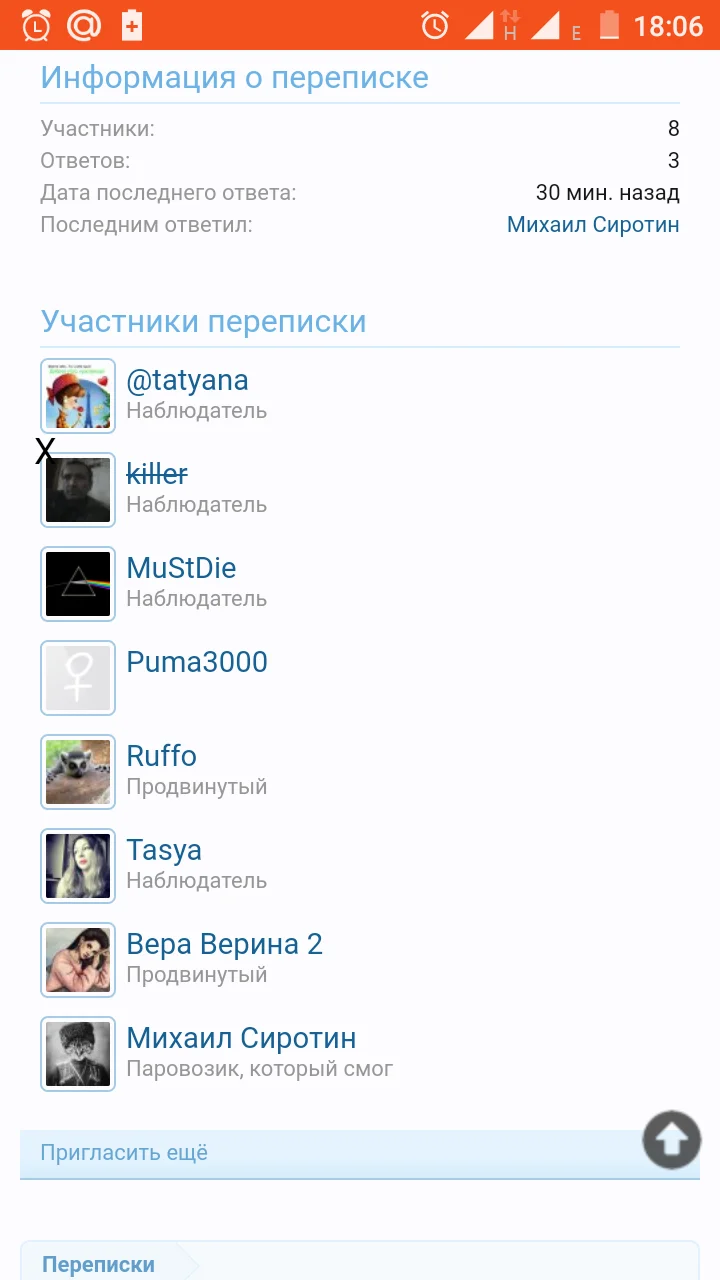This screenshot has width=720, height=1280.
Task: Tap Михаил Сиротин's kitten avatar
Action: coord(78,1054)
